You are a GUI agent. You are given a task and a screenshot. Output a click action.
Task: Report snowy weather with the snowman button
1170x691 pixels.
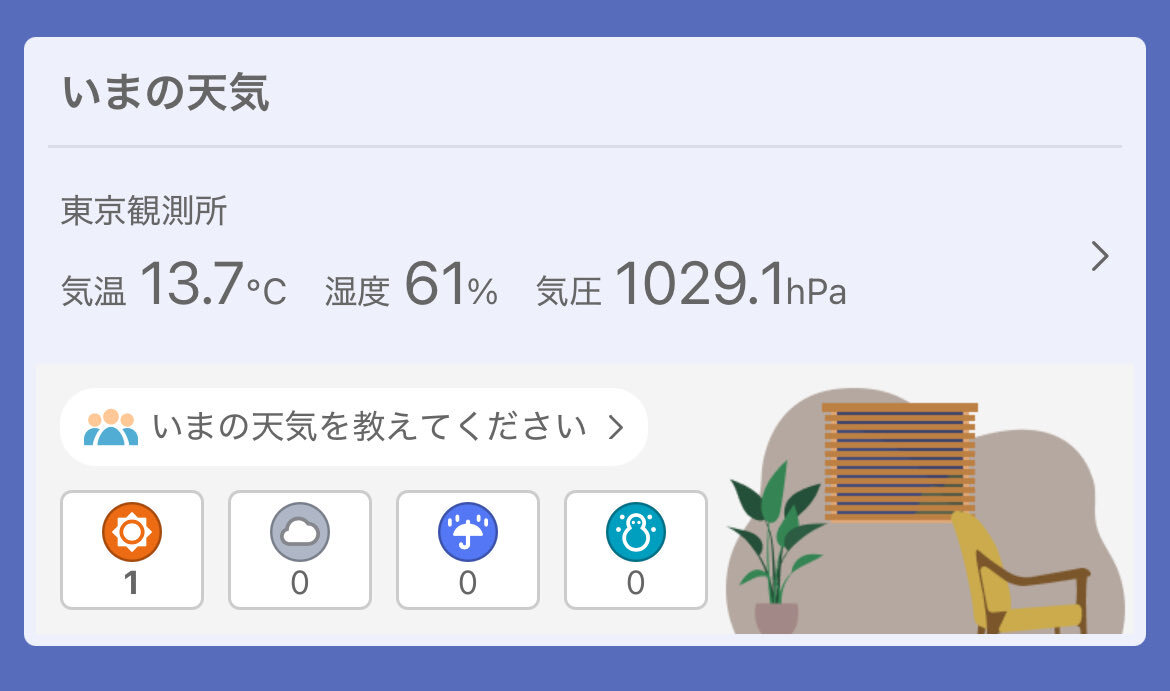click(x=636, y=549)
